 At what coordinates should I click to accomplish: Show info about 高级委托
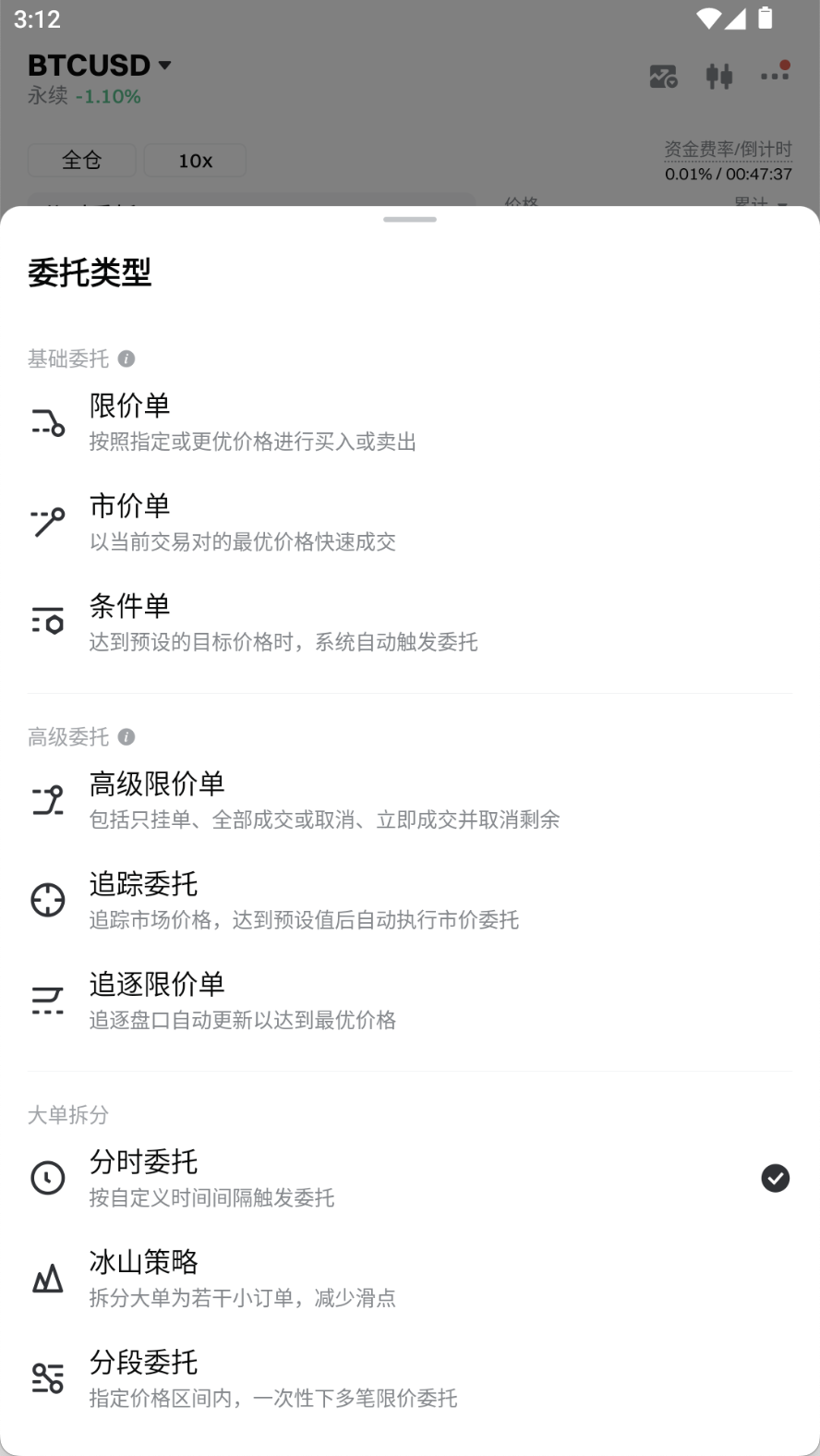coord(127,736)
